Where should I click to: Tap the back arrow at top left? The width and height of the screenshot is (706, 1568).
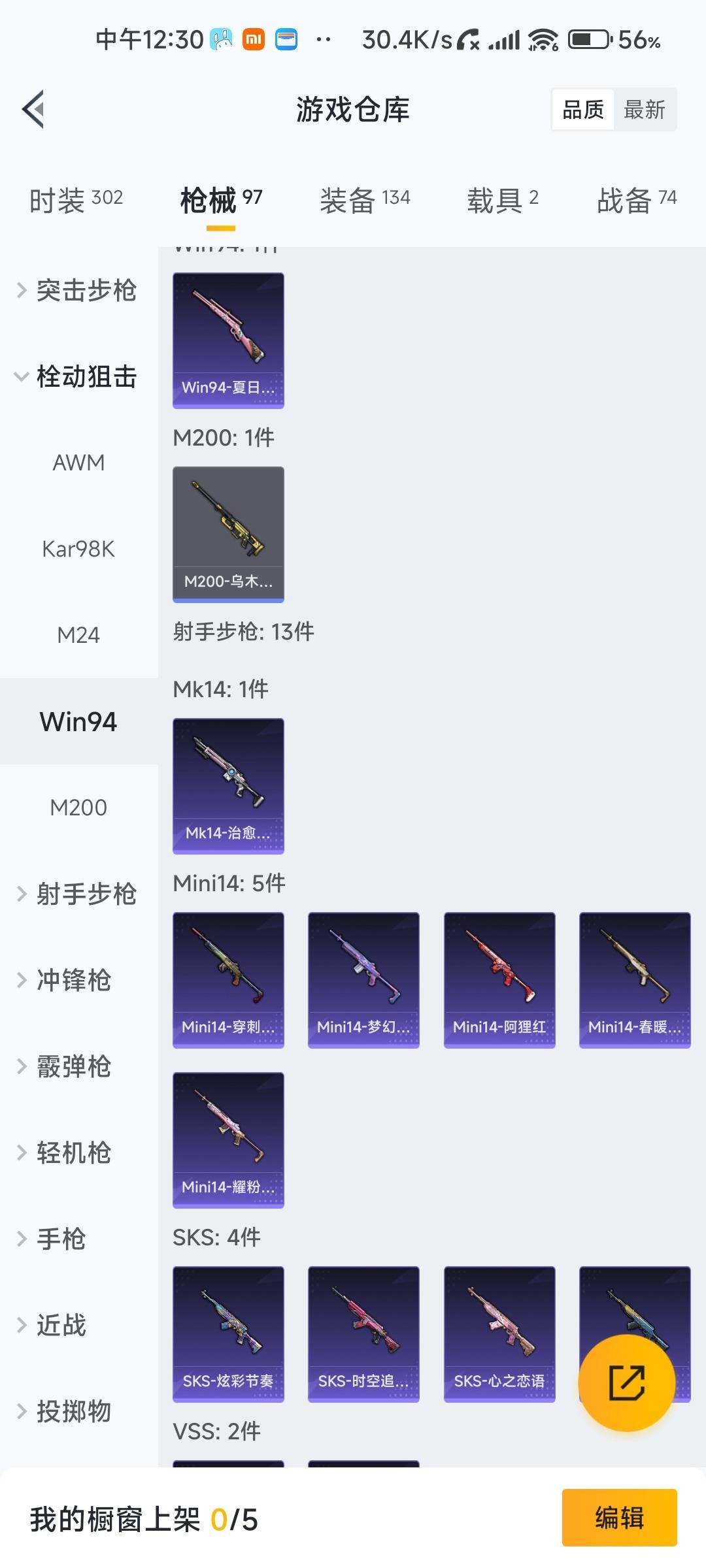pos(34,110)
